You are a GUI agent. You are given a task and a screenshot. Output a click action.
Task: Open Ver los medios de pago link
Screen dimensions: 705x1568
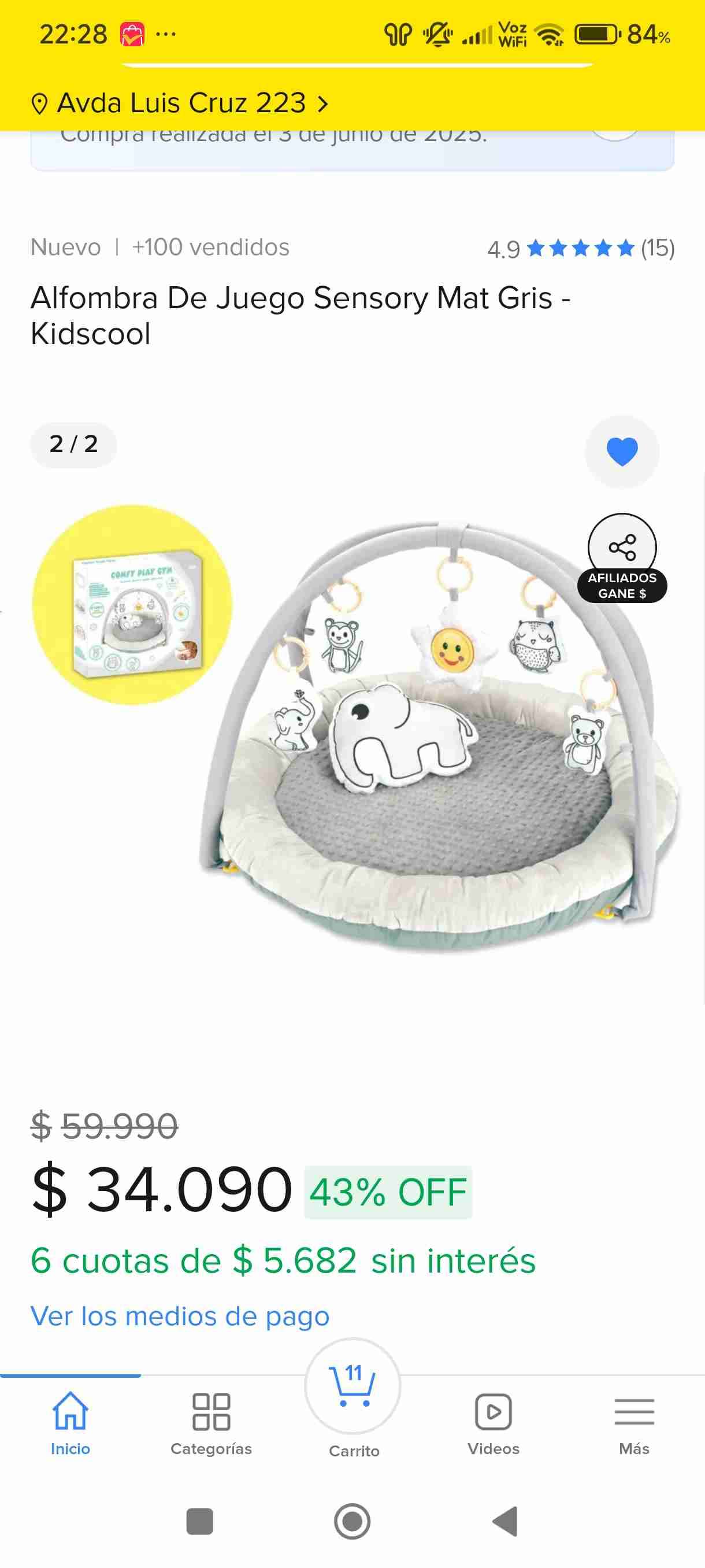click(x=180, y=1316)
